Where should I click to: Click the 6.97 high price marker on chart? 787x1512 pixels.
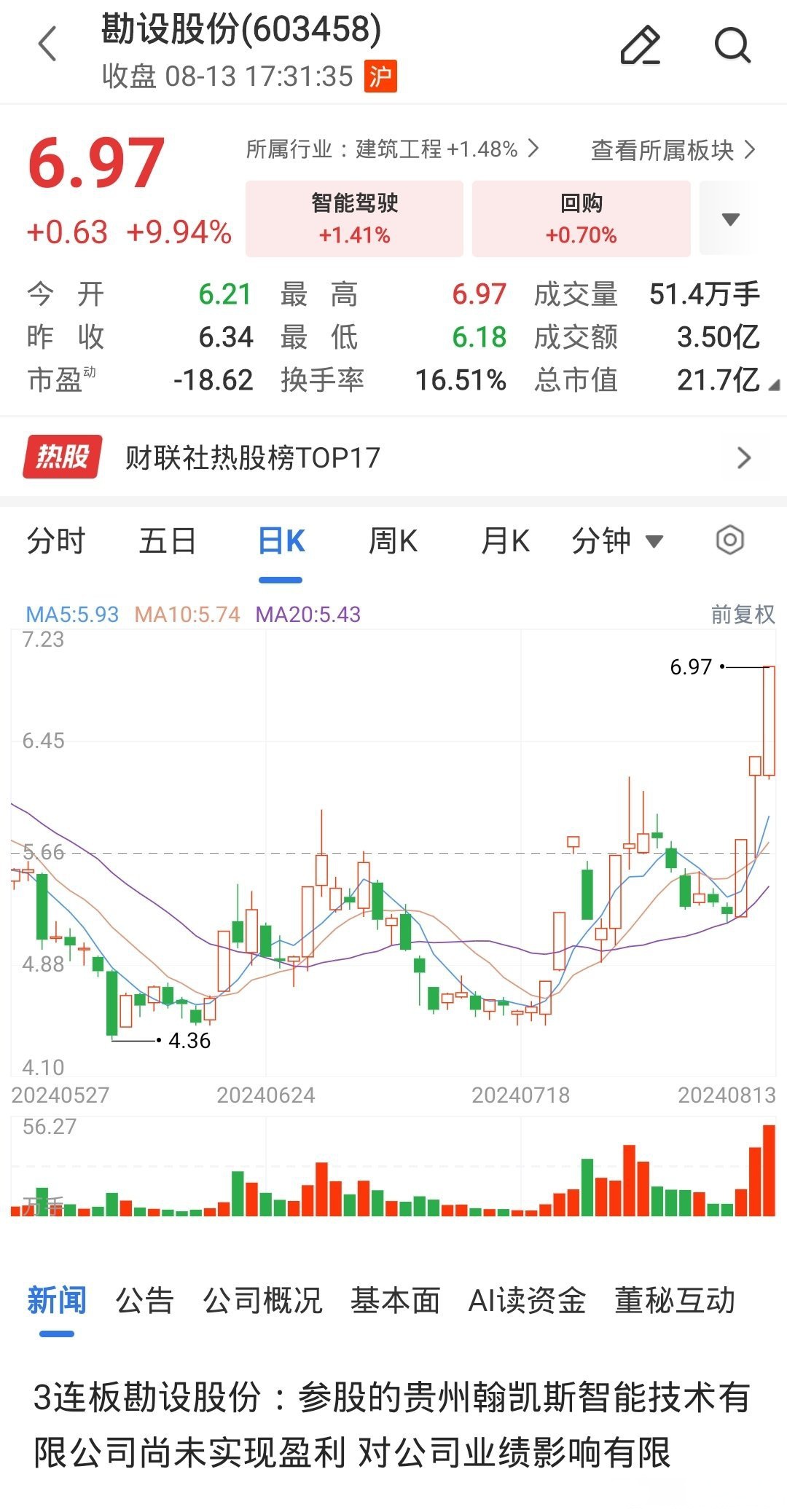point(691,666)
